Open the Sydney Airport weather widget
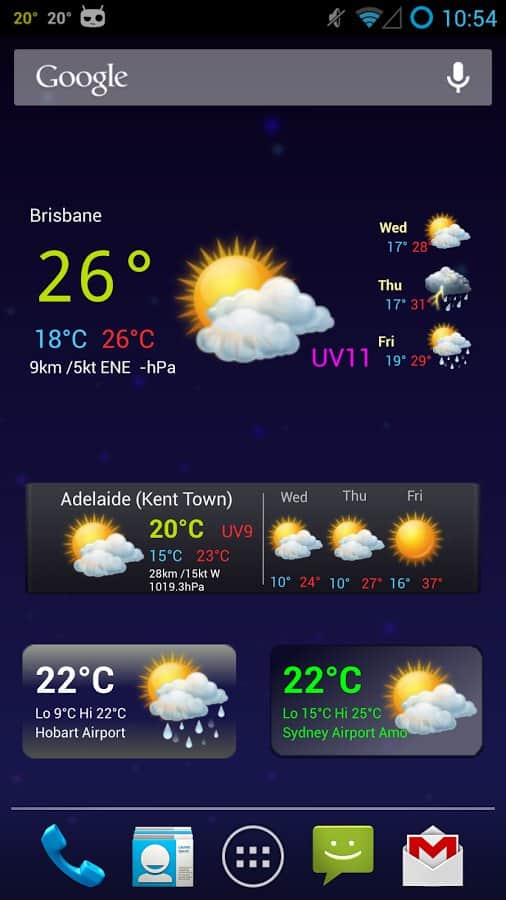The image size is (506, 900). (376, 701)
